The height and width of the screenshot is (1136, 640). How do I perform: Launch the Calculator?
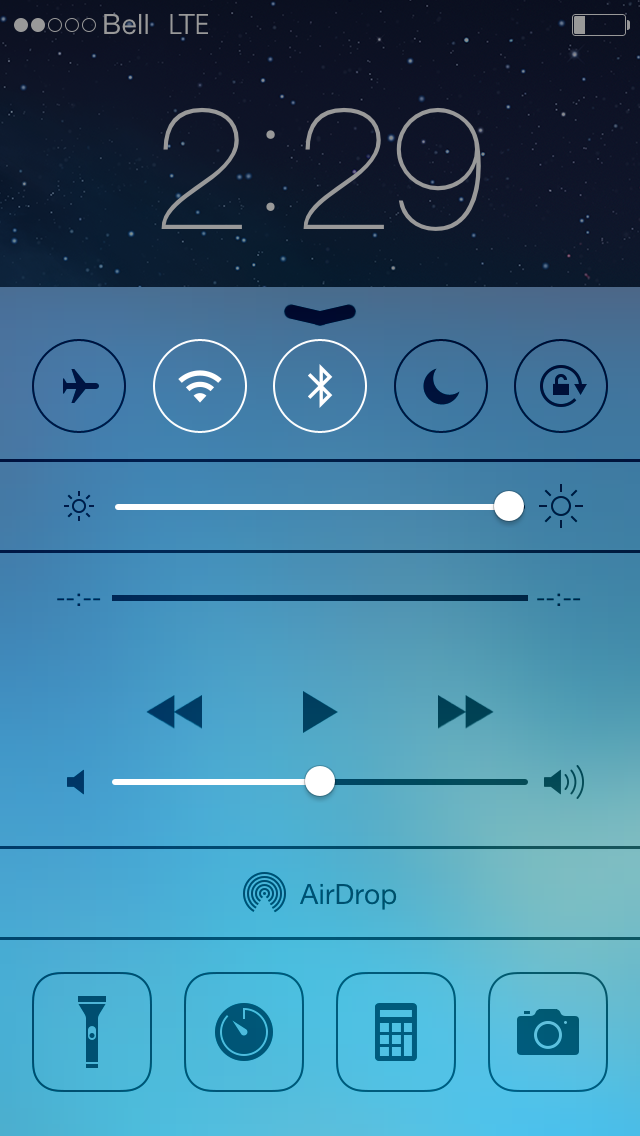coord(396,1032)
